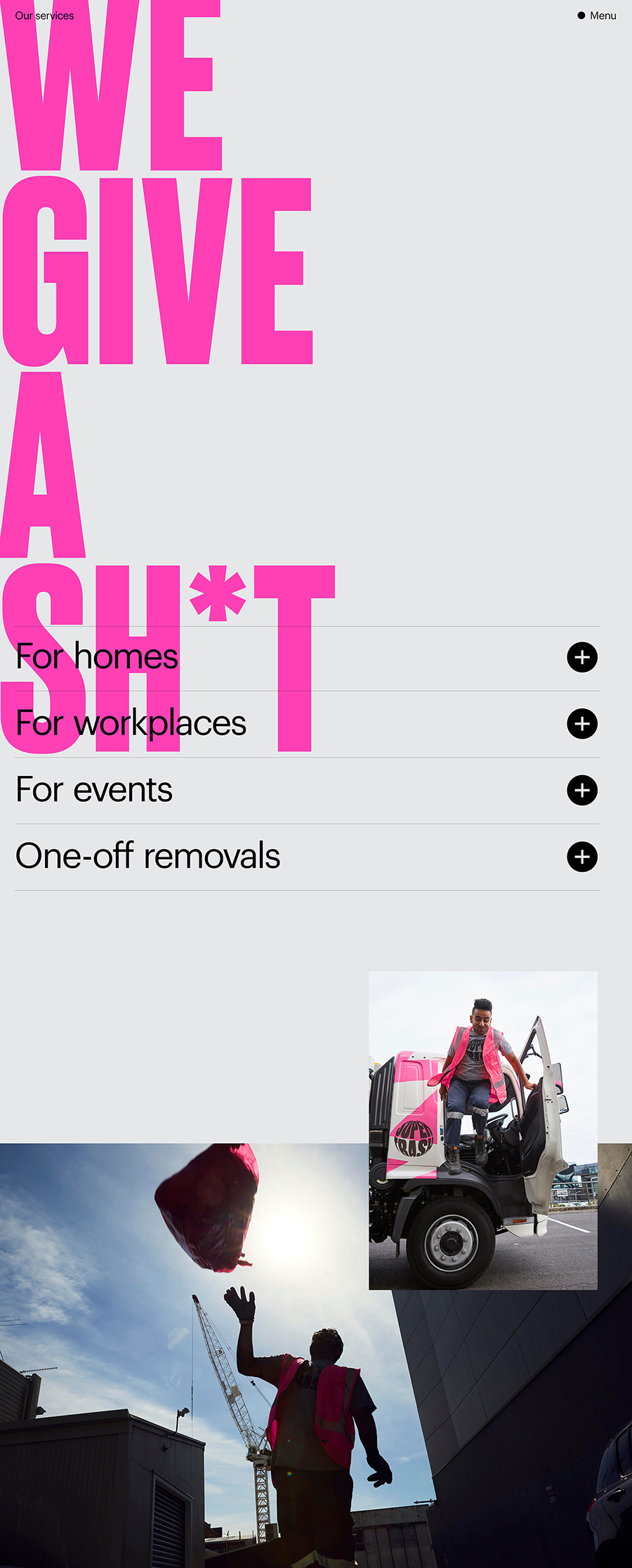This screenshot has height=1568, width=632.
Task: Expand the For homes section
Action: (582, 657)
